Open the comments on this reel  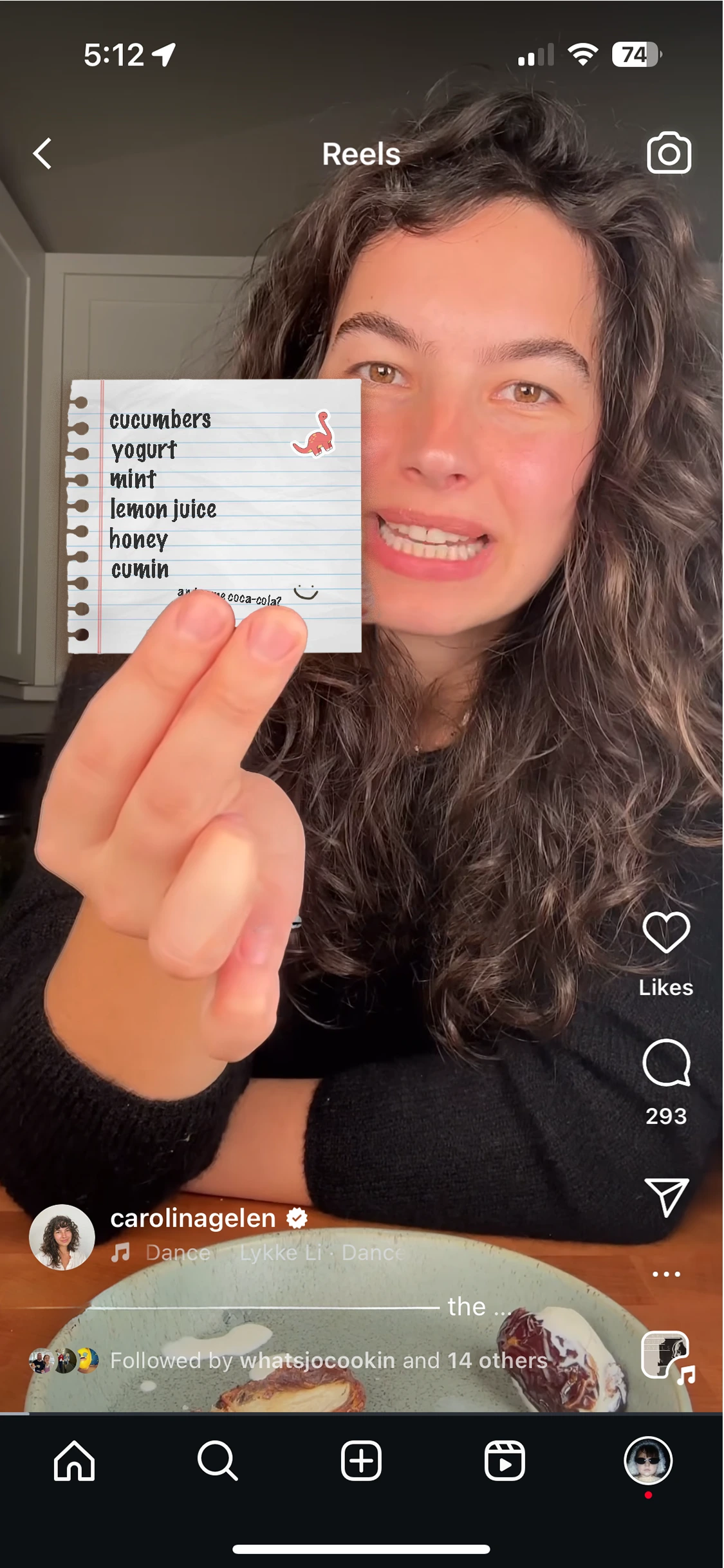click(666, 1063)
